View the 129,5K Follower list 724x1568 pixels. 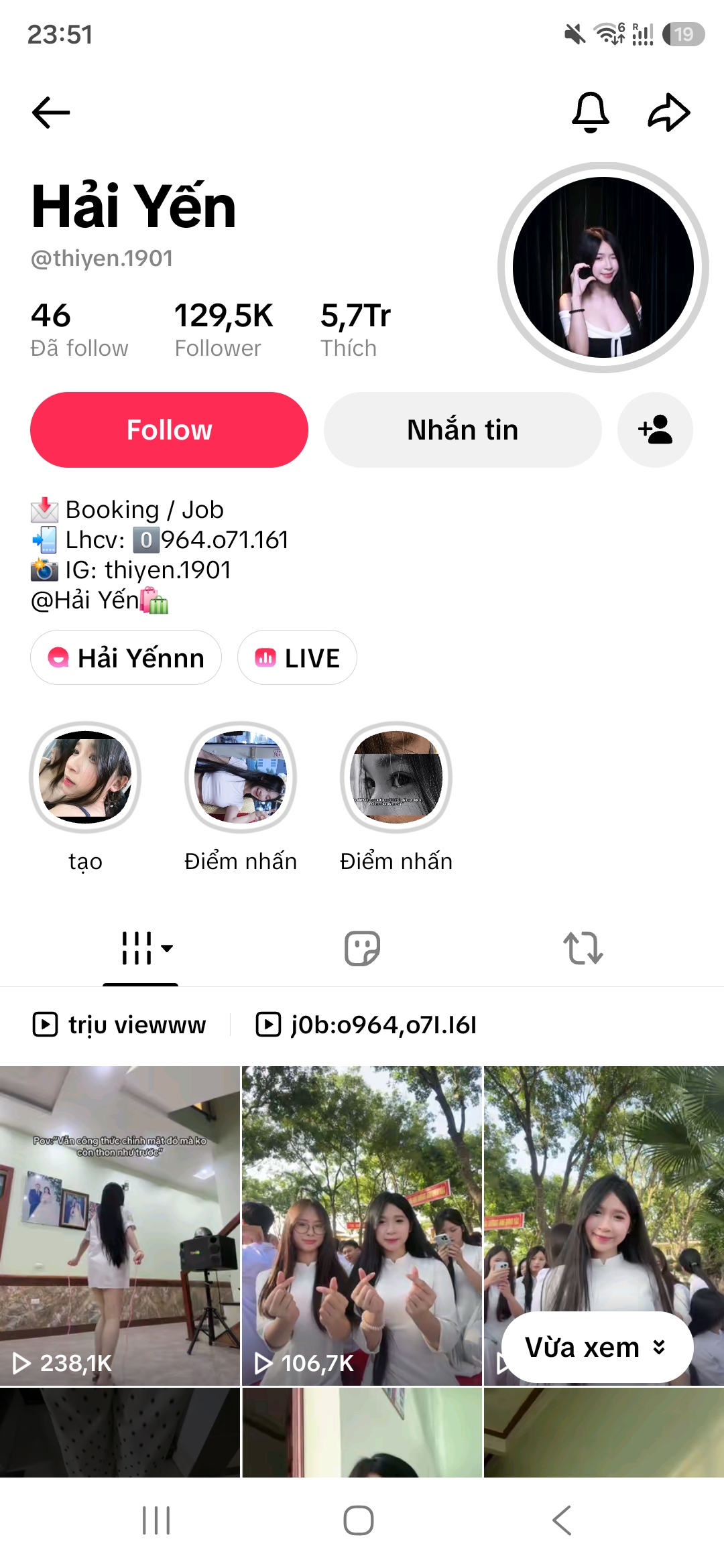pos(223,330)
